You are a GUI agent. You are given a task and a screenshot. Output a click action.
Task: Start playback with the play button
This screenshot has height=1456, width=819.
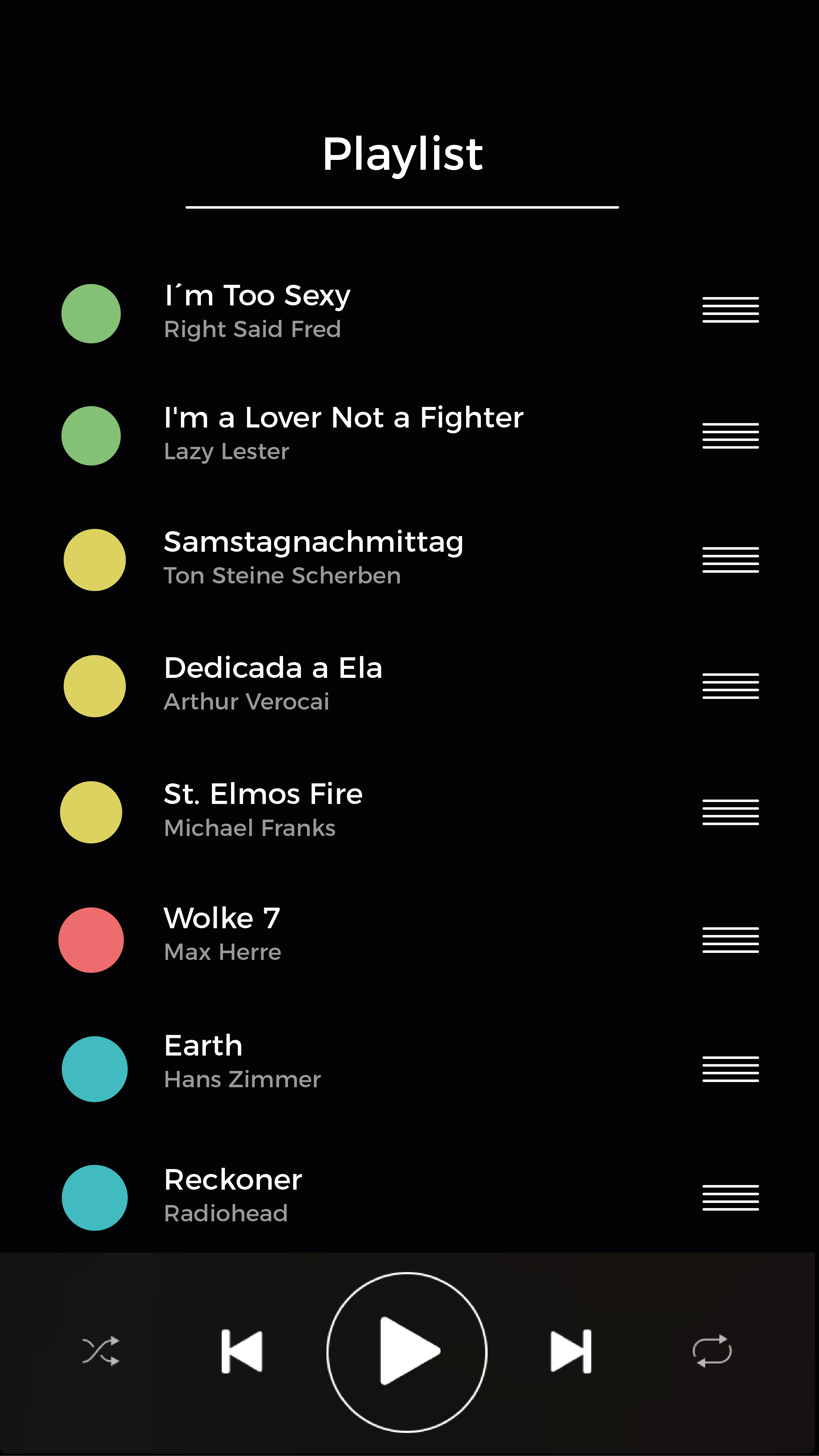point(407,1352)
